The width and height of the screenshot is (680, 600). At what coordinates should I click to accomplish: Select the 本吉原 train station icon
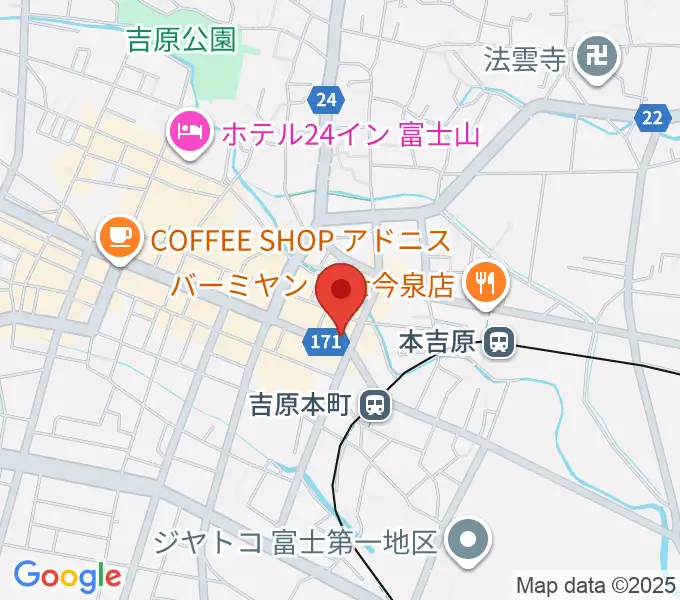[499, 344]
